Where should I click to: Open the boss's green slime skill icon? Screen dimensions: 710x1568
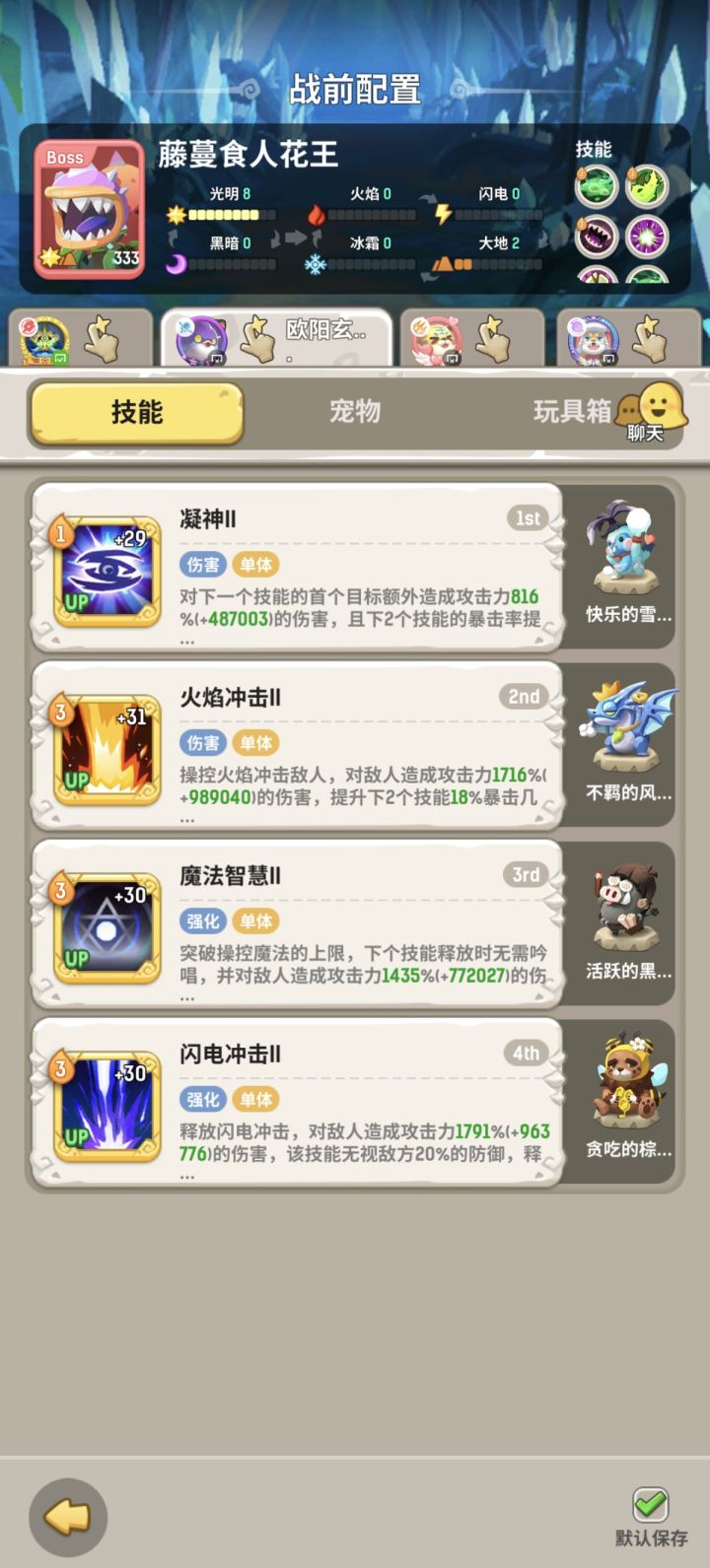click(596, 185)
